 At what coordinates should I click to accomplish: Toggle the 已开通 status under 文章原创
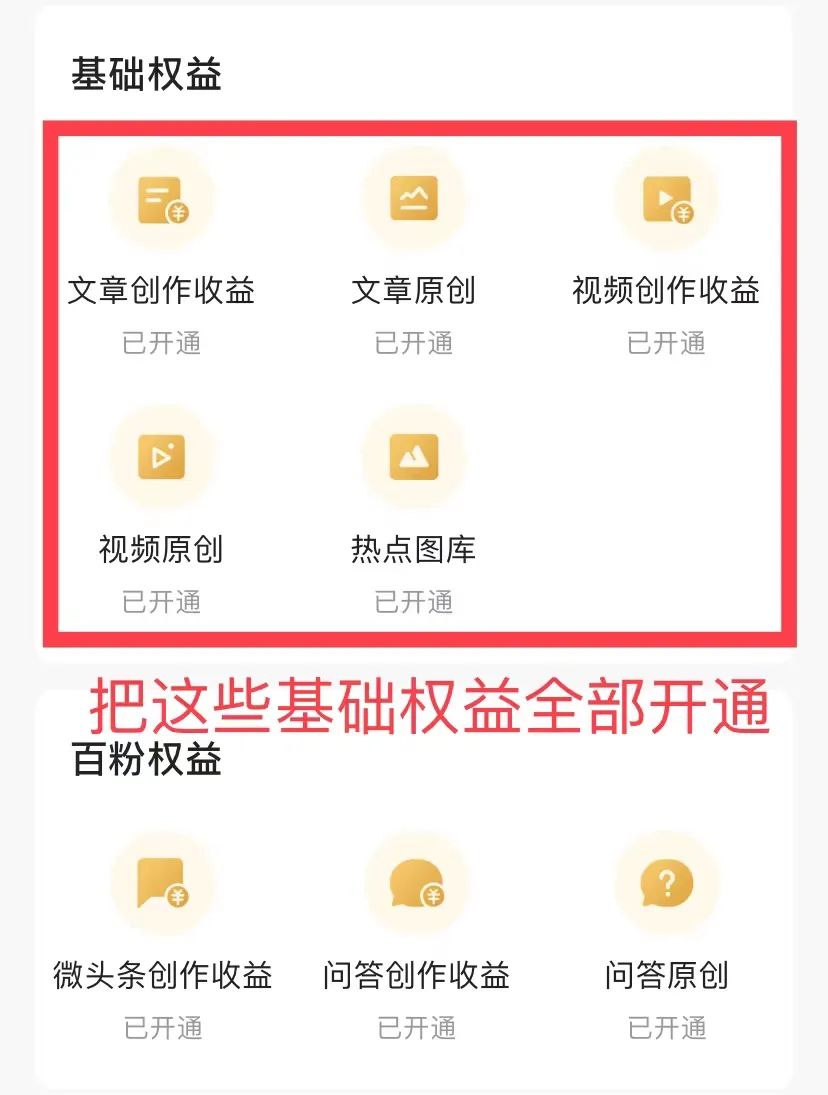[414, 343]
